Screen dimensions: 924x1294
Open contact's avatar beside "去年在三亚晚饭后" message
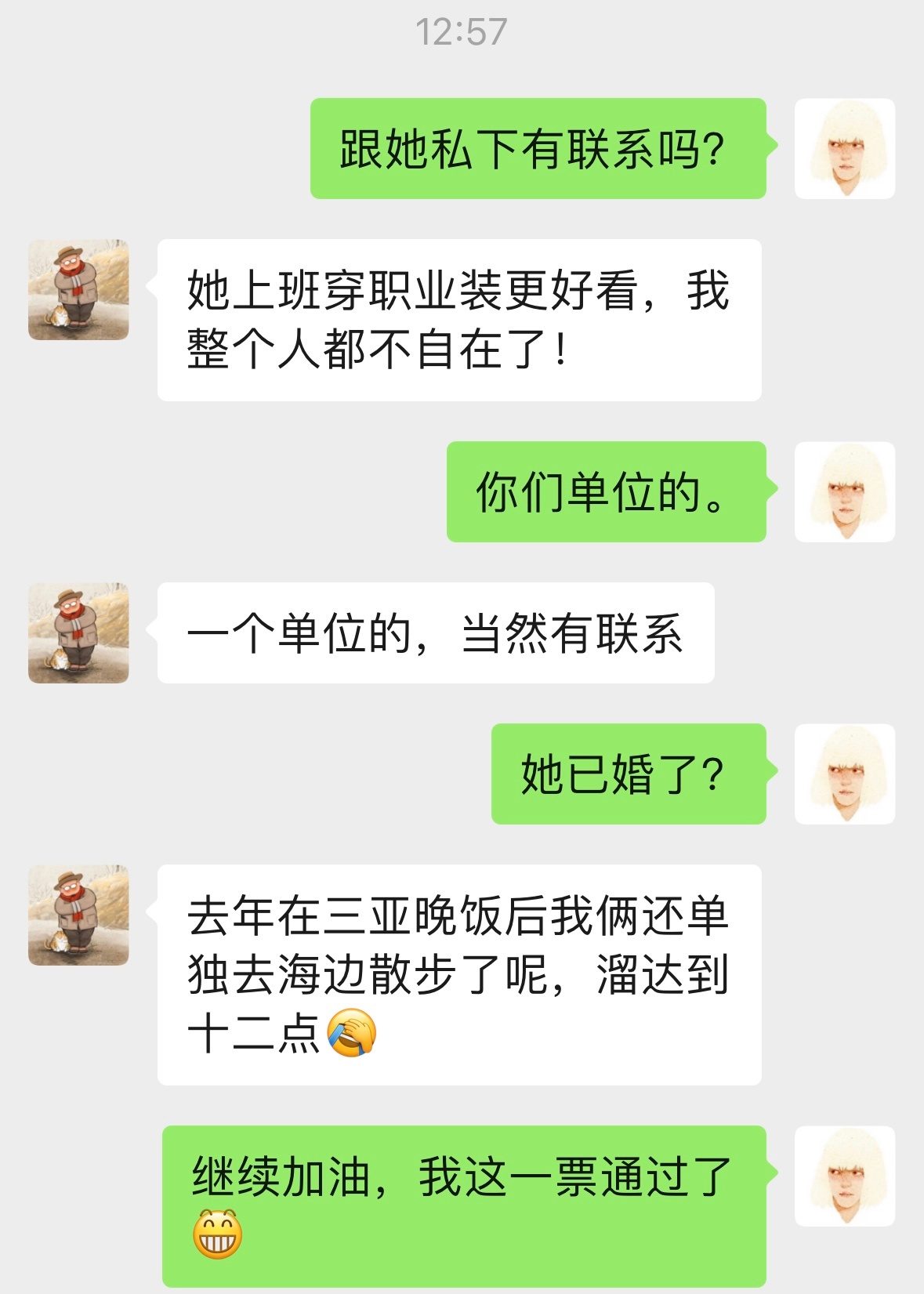coord(78,915)
